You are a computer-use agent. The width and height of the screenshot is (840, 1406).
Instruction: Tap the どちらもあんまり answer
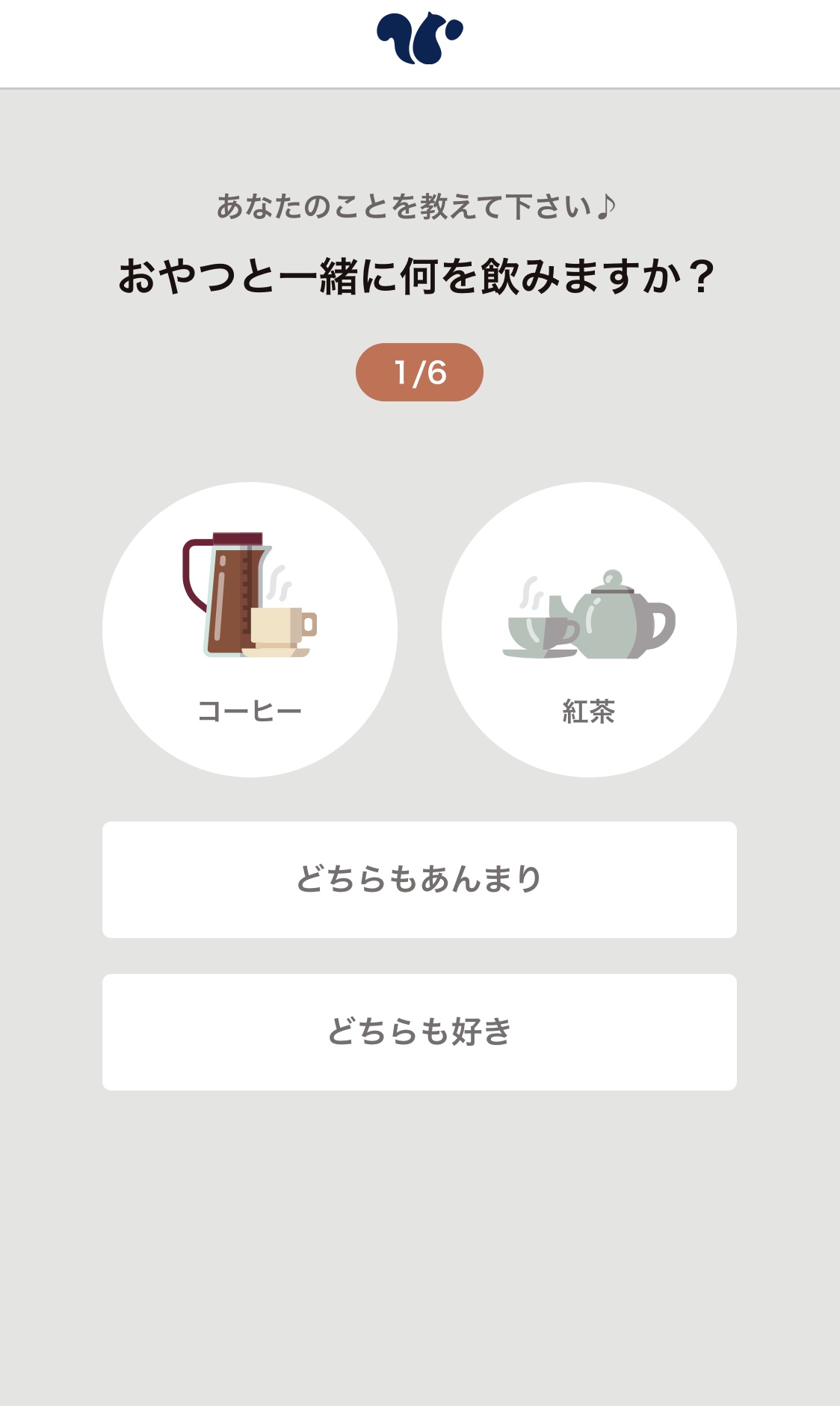tap(419, 880)
